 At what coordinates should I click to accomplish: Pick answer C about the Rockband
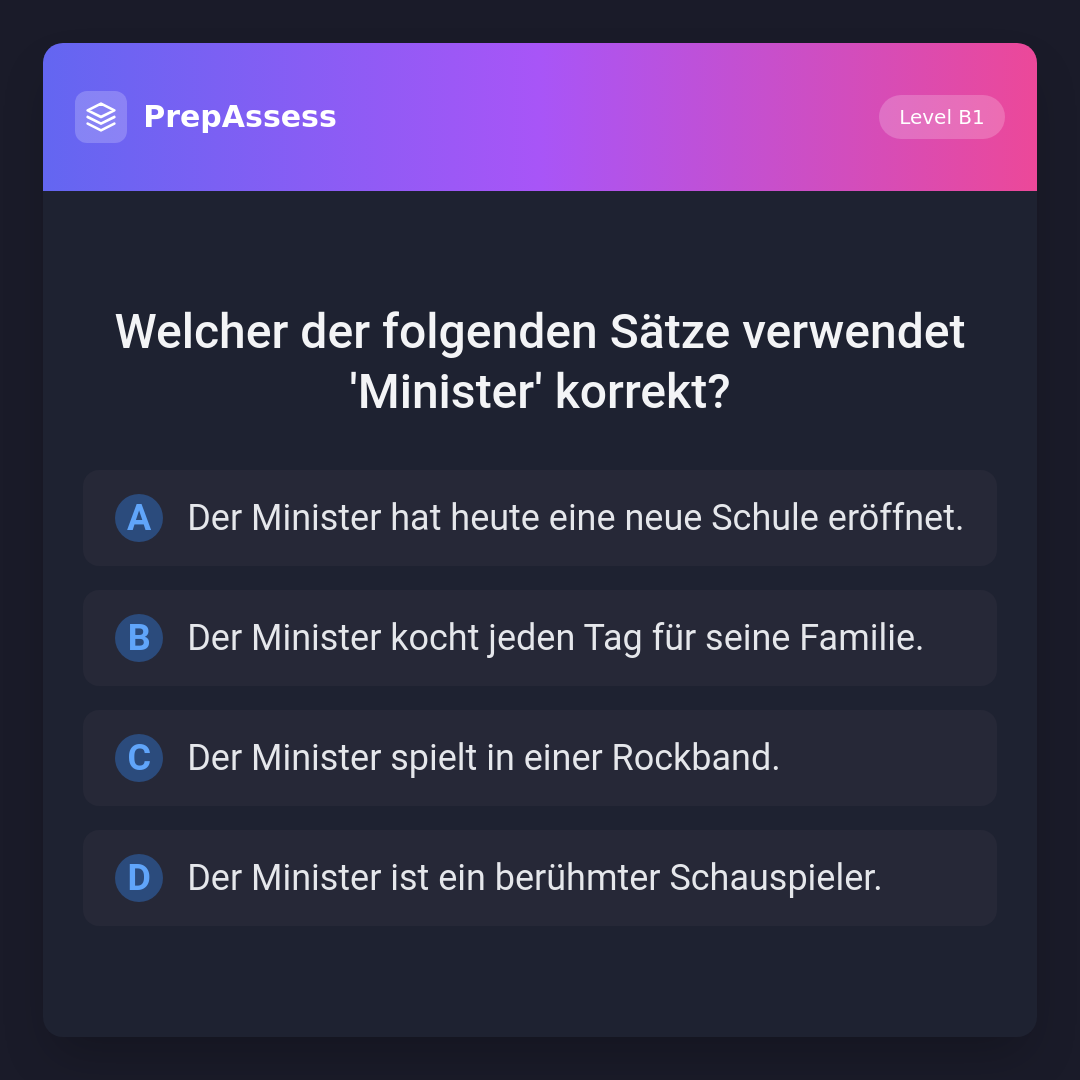click(x=540, y=758)
